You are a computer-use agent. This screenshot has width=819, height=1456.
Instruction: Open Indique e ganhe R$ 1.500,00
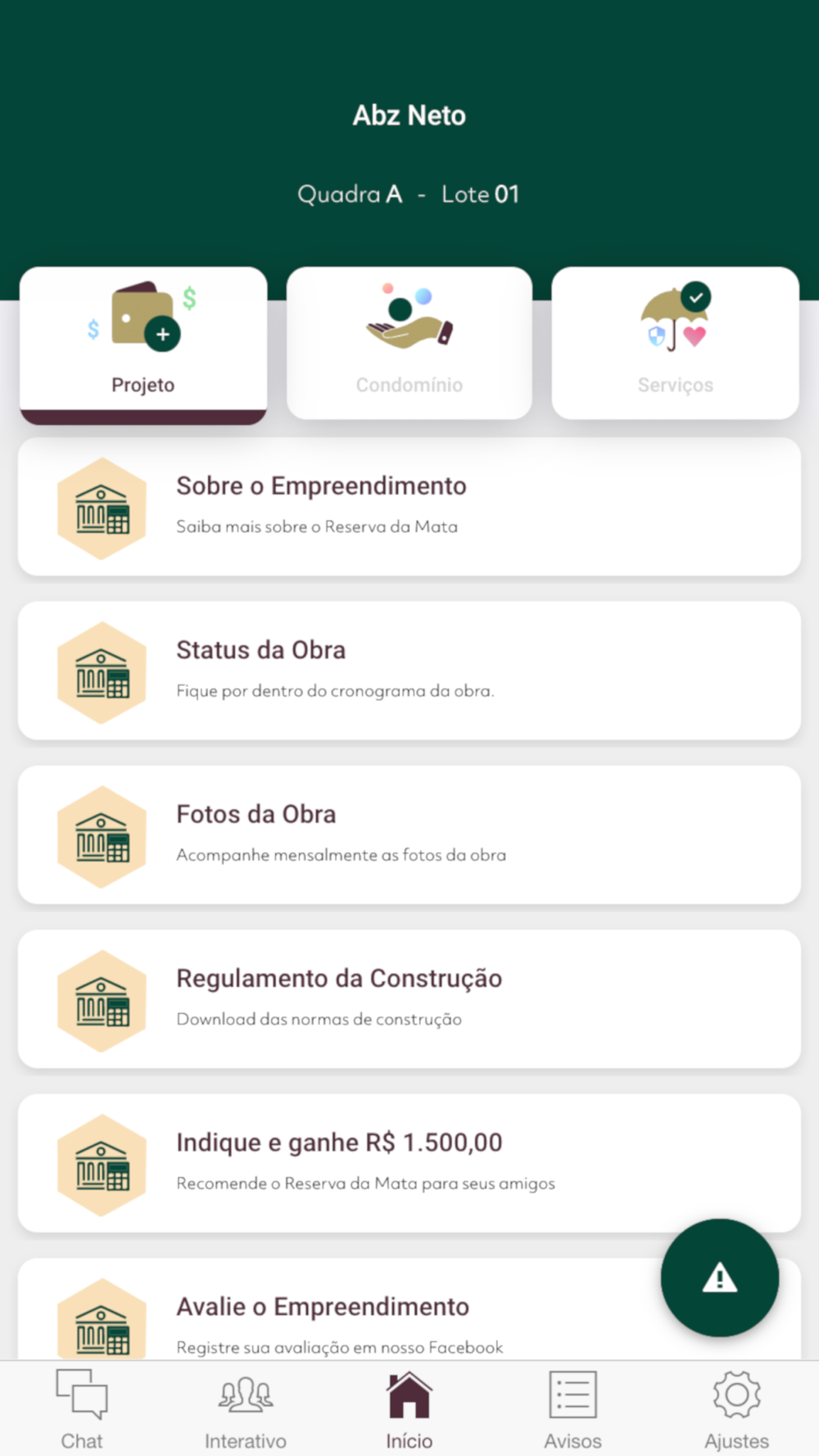click(409, 1163)
